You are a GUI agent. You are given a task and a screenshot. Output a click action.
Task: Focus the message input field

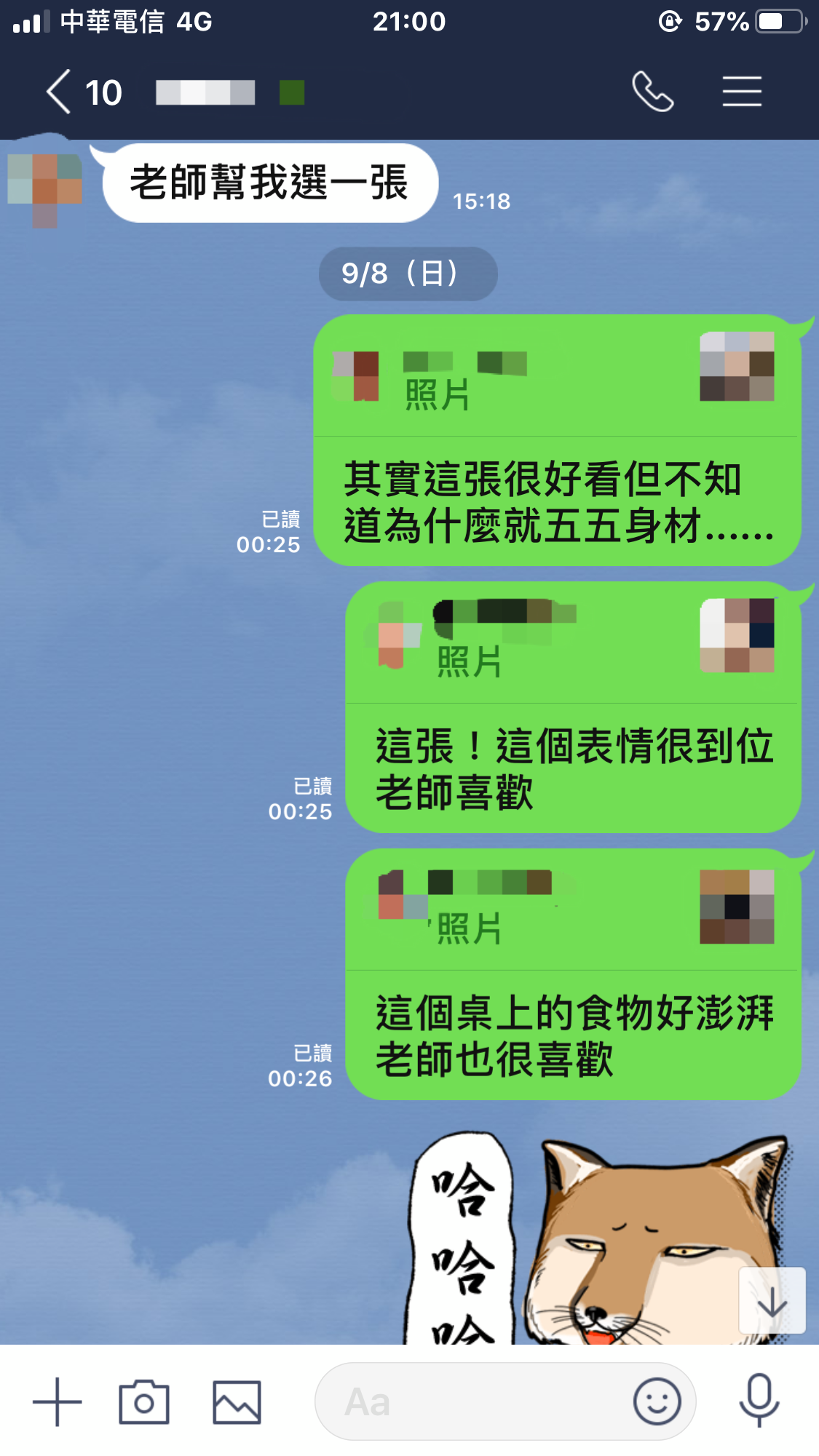pos(473,1401)
